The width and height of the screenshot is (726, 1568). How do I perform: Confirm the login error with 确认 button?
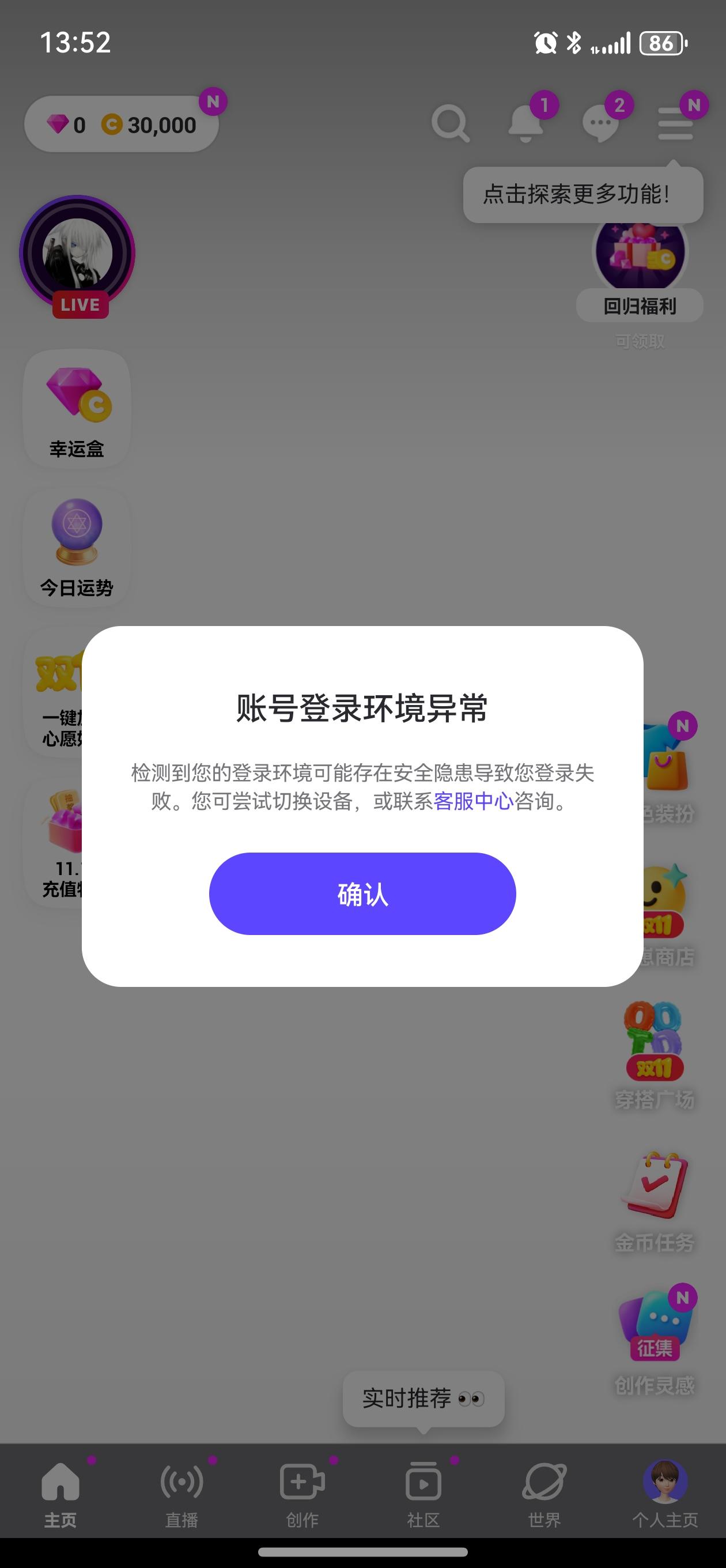pyautogui.click(x=362, y=894)
